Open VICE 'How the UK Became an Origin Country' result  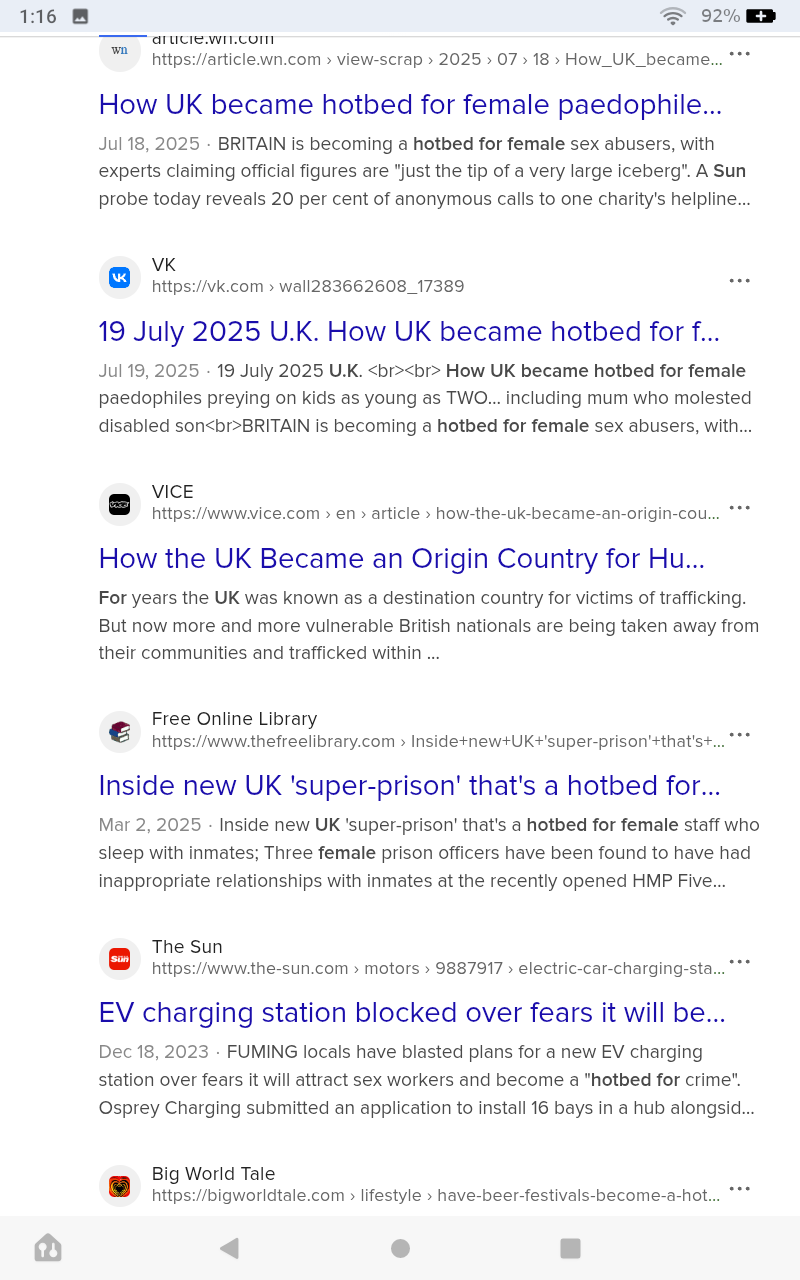401,559
